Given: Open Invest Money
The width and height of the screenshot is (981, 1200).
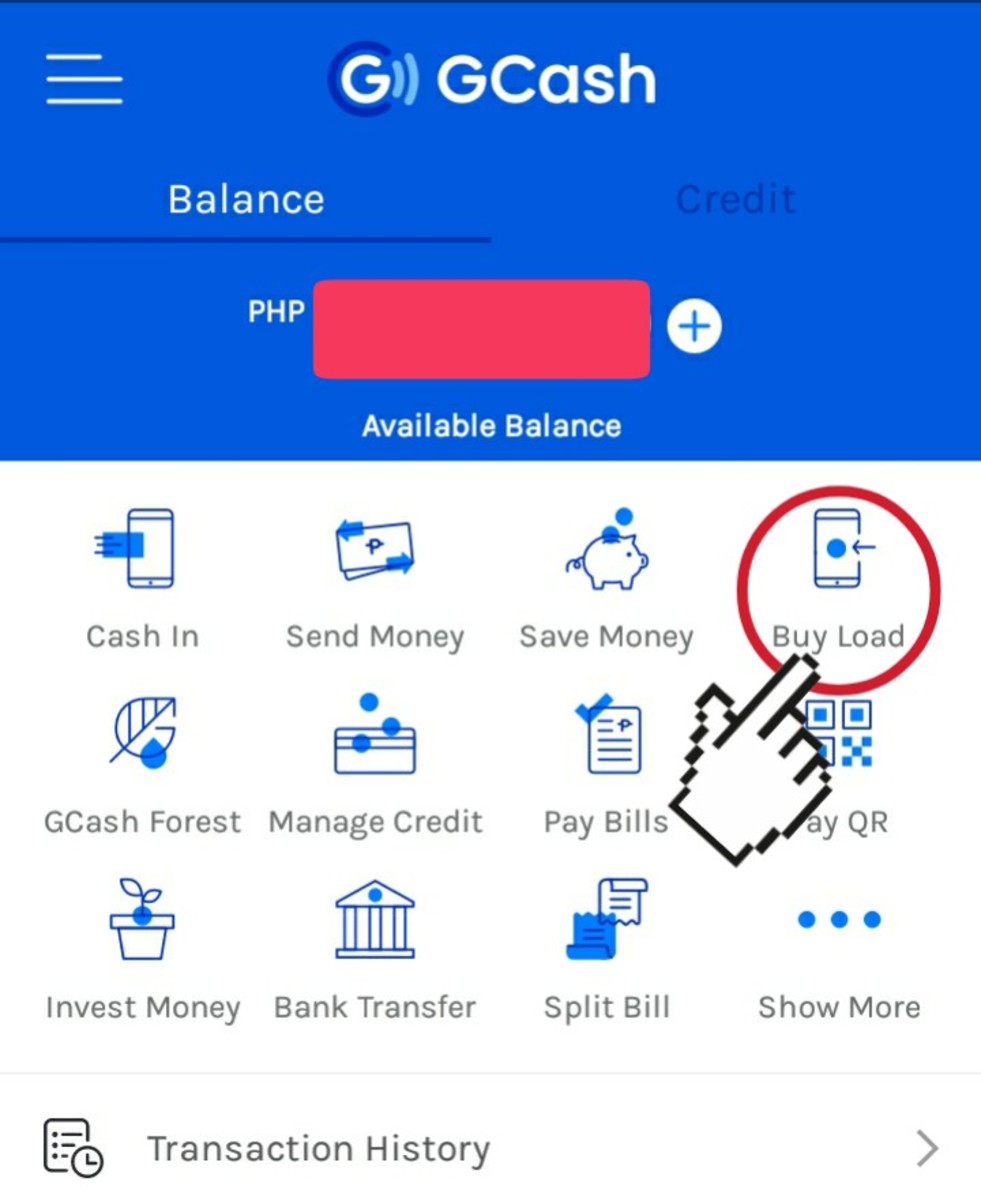Looking at the screenshot, I should pyautogui.click(x=141, y=945).
